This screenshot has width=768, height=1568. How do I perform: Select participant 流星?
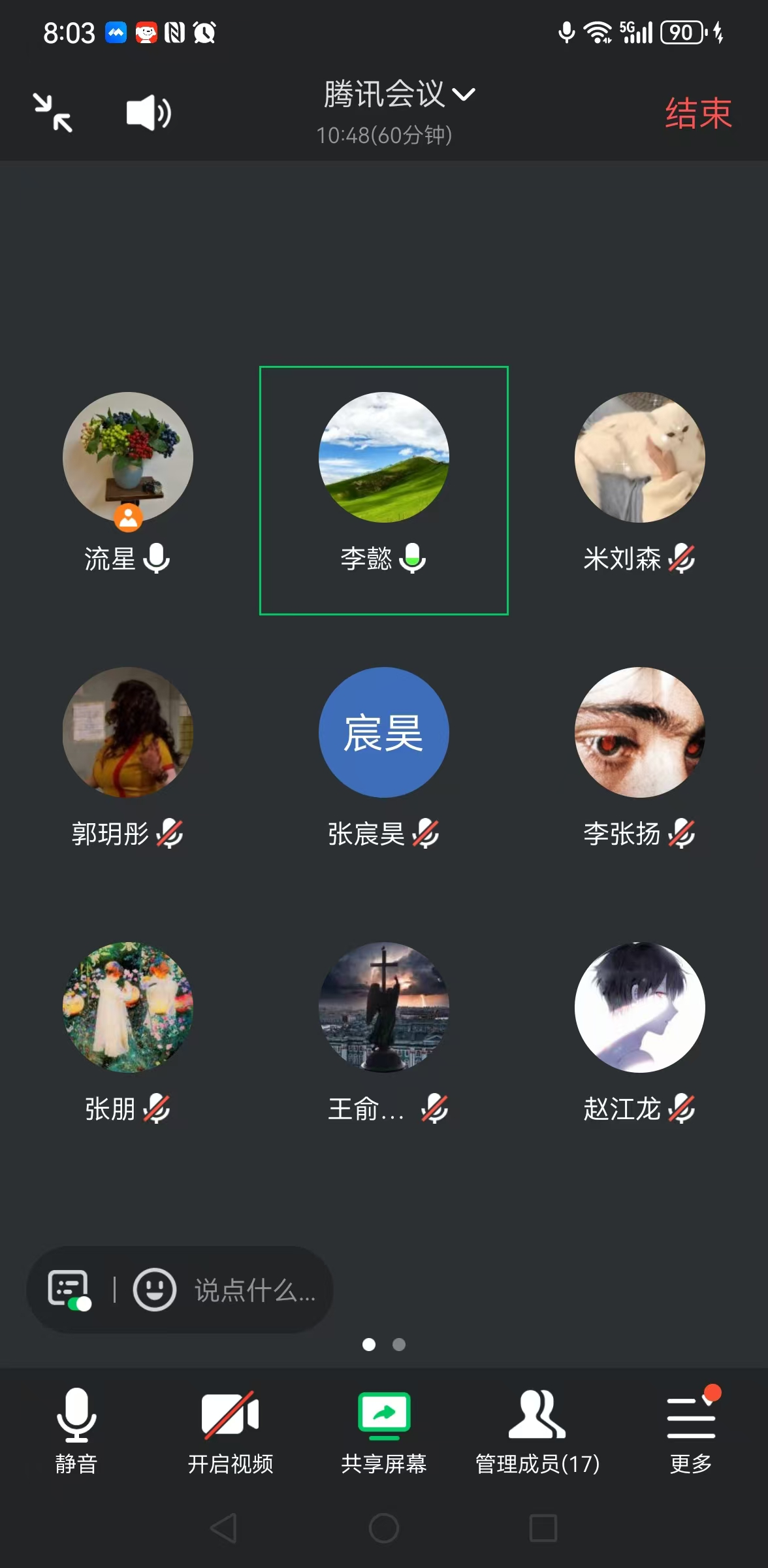pos(128,458)
